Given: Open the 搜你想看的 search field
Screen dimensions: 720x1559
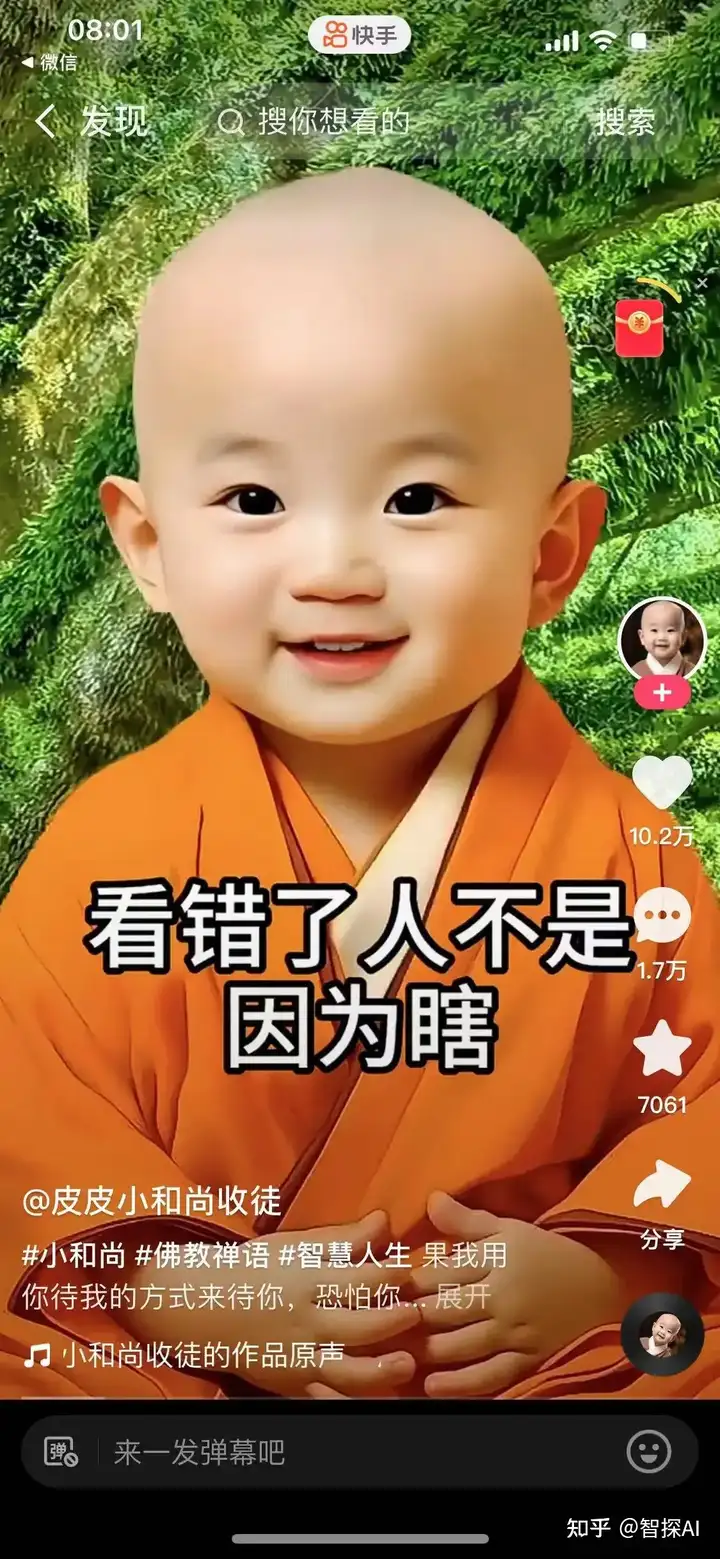Looking at the screenshot, I should point(330,122).
